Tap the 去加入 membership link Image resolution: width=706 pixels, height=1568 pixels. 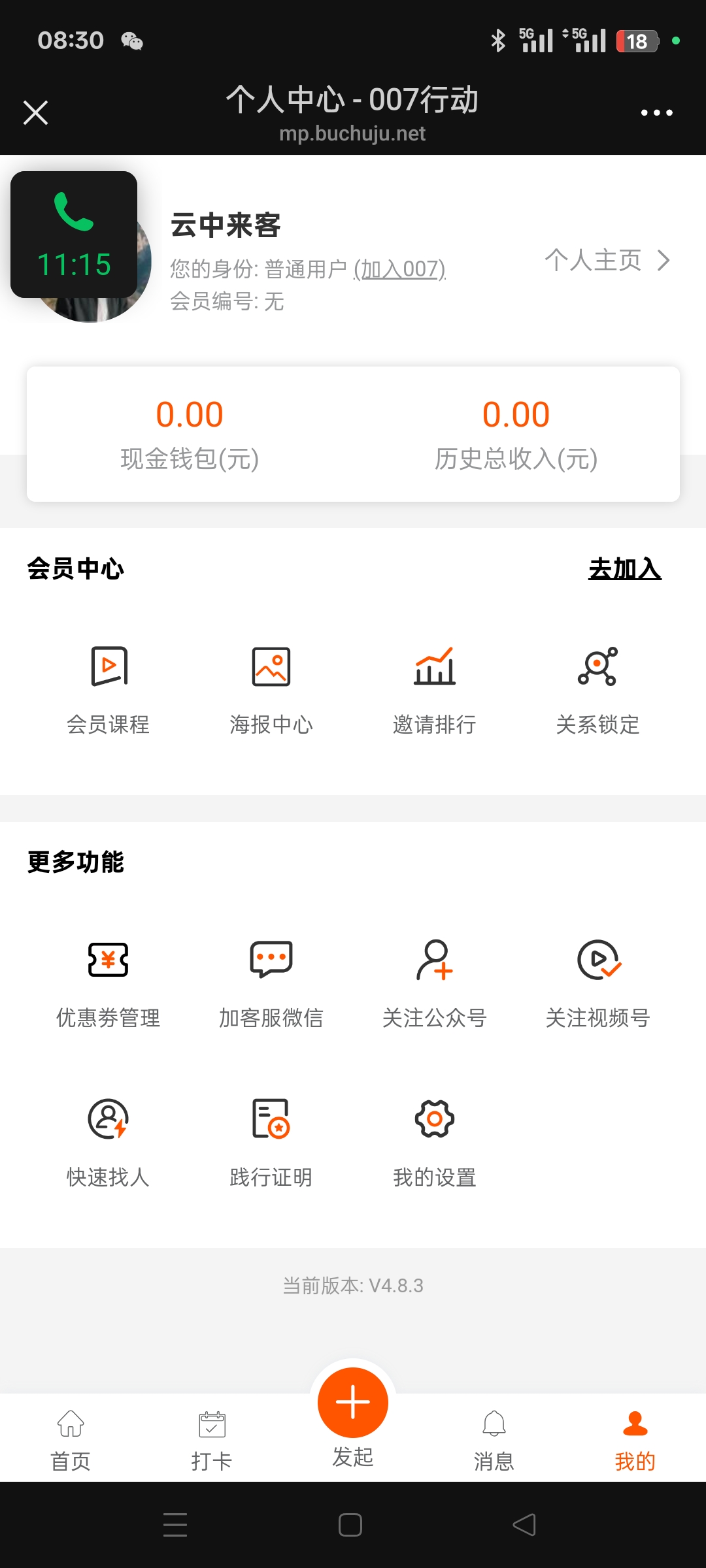click(624, 568)
